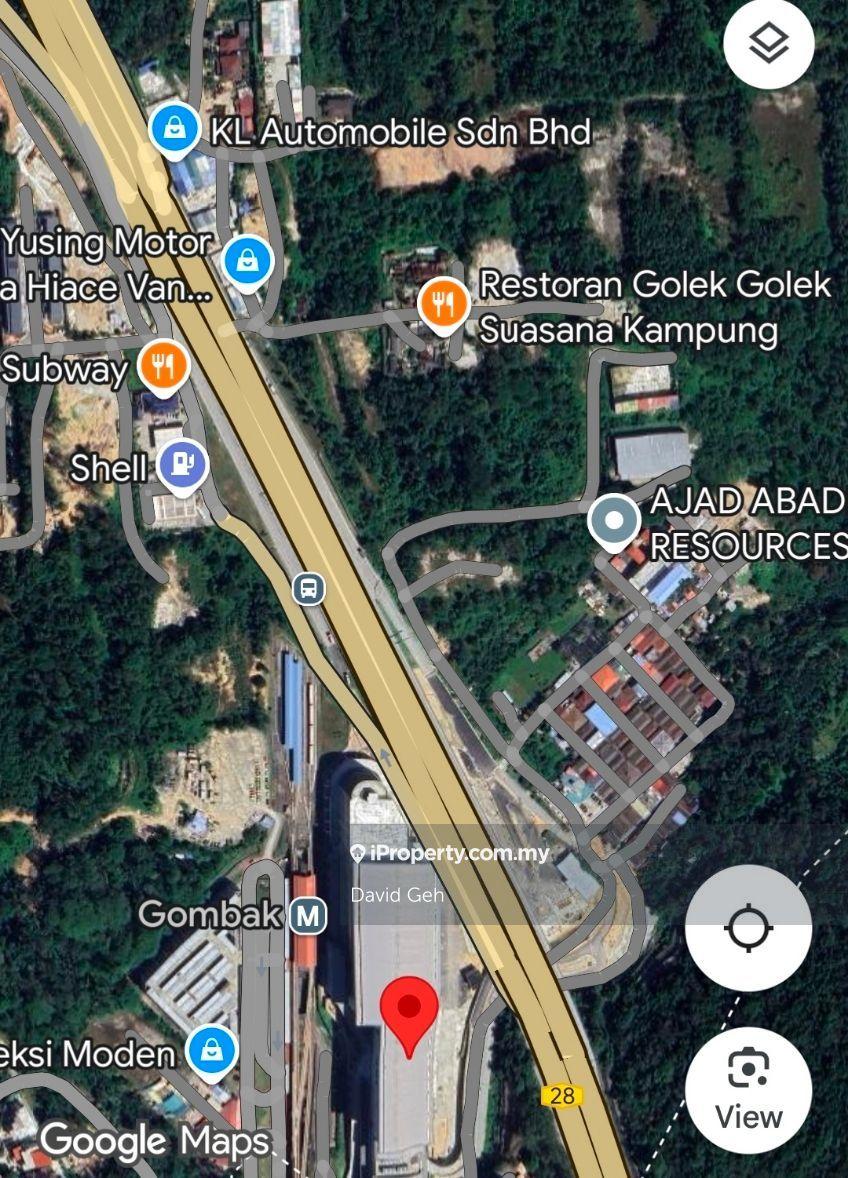848x1178 pixels.
Task: Open the Shell petrol station marker
Action: (x=182, y=465)
